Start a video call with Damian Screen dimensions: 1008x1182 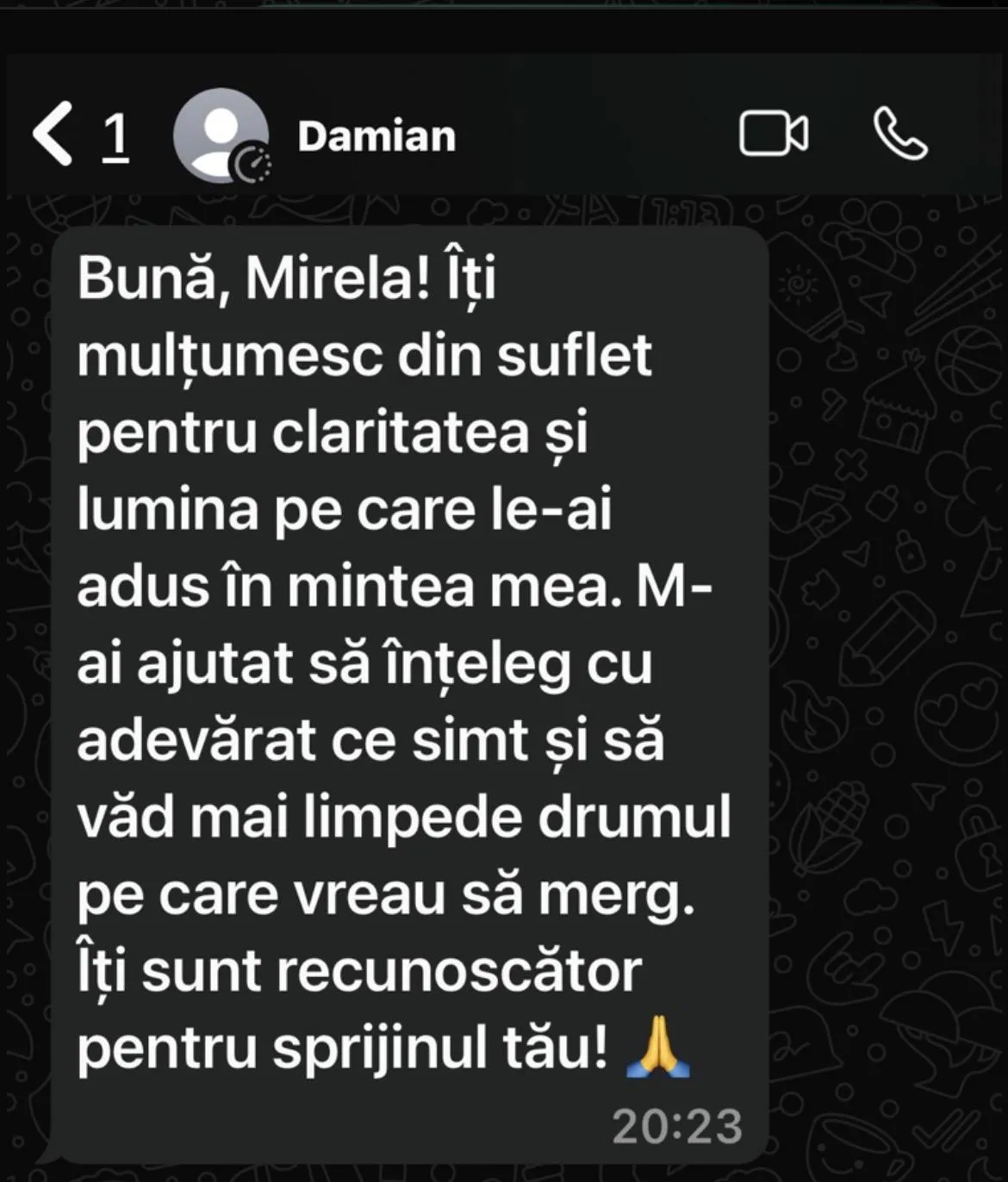click(x=773, y=134)
